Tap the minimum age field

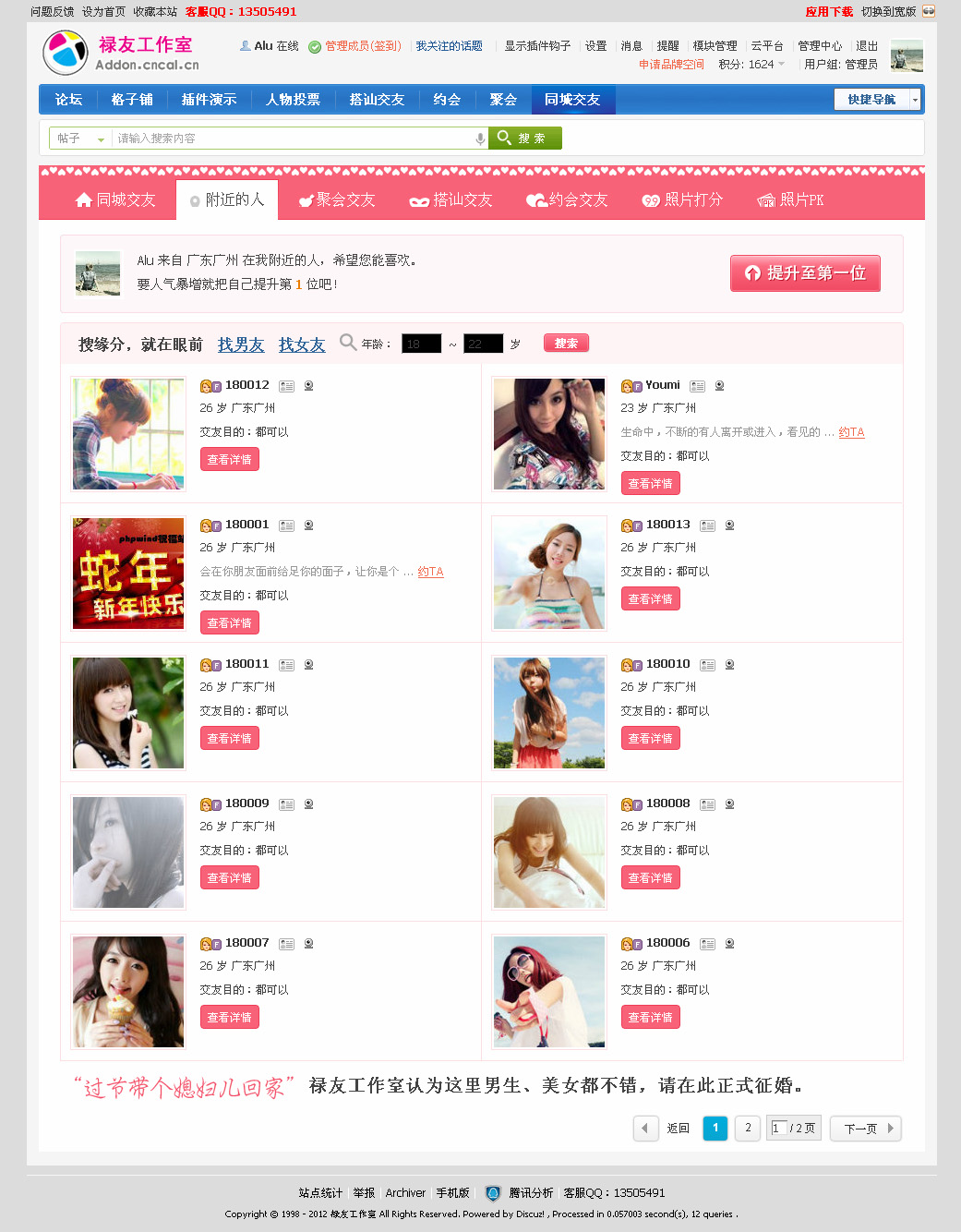tap(421, 344)
